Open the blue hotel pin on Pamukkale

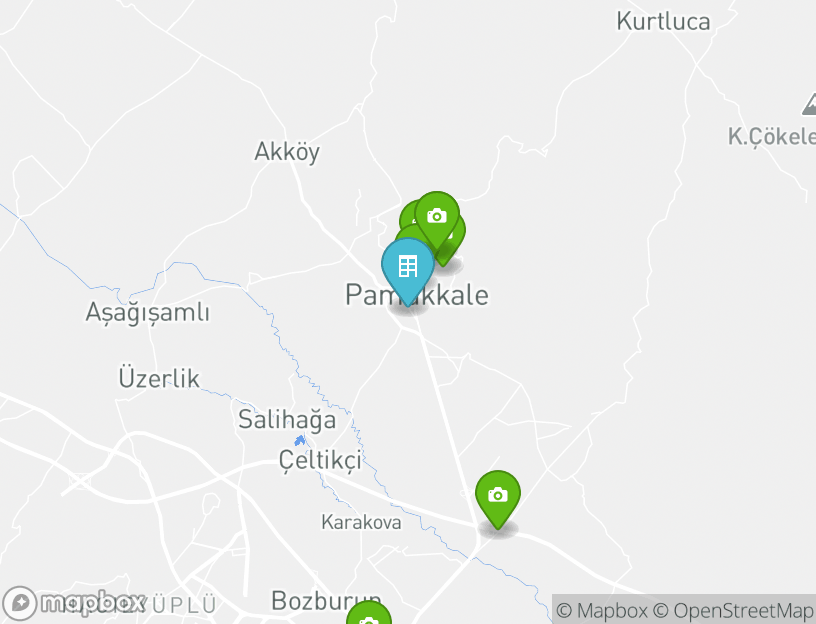pos(407,267)
